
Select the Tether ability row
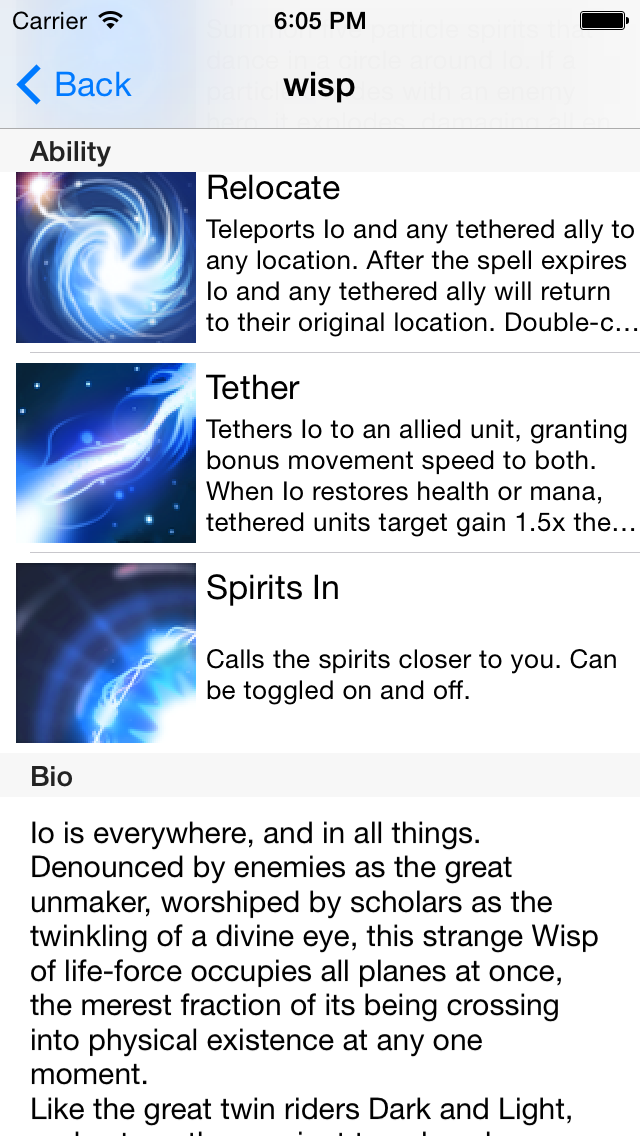(320, 453)
